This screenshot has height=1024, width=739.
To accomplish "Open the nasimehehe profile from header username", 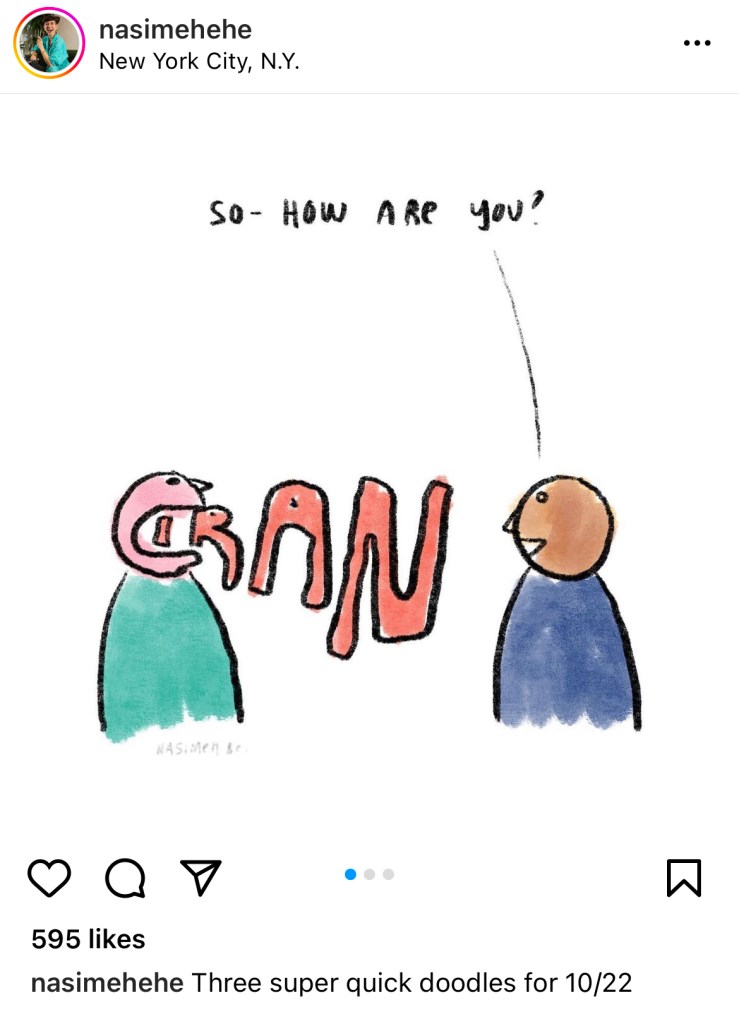I will [x=175, y=29].
